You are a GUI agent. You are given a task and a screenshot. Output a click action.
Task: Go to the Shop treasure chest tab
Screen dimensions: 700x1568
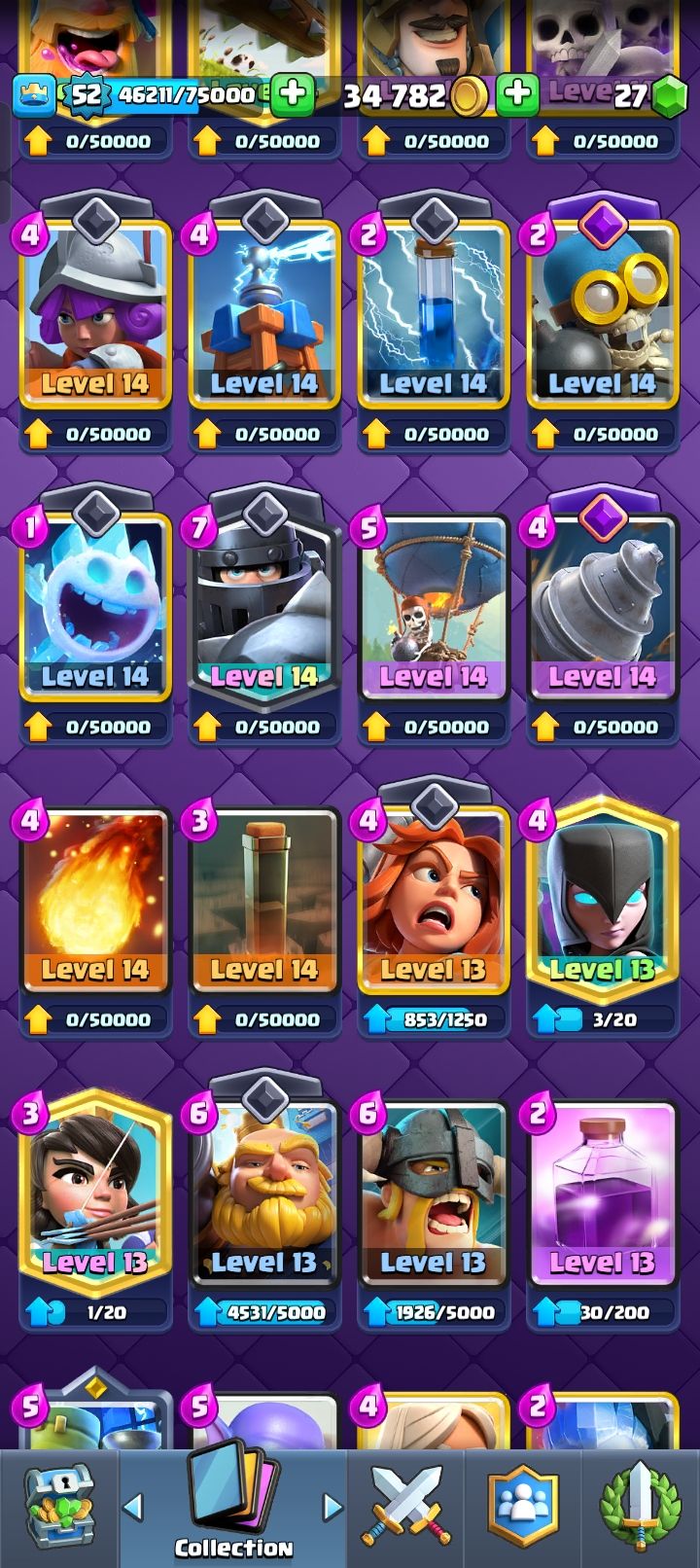click(x=58, y=1507)
